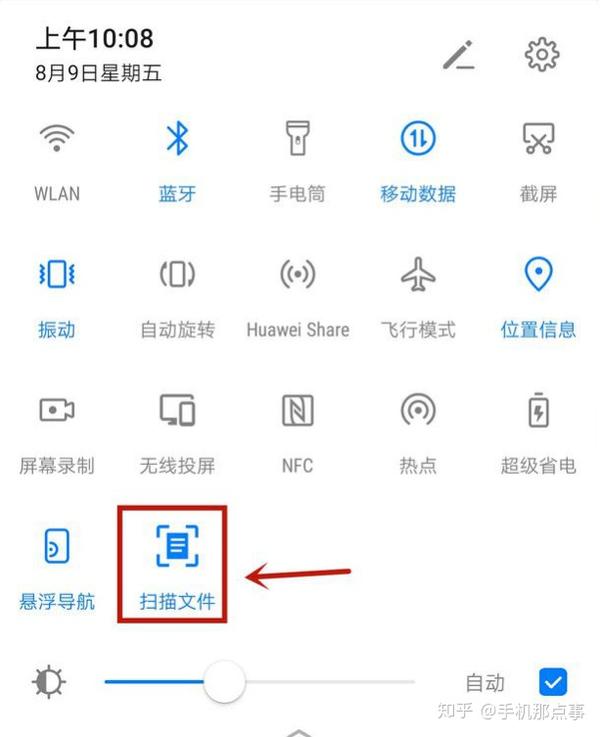The height and width of the screenshot is (737, 600).
Task: Enable wireless projection (无线投屏)
Action: (177, 411)
